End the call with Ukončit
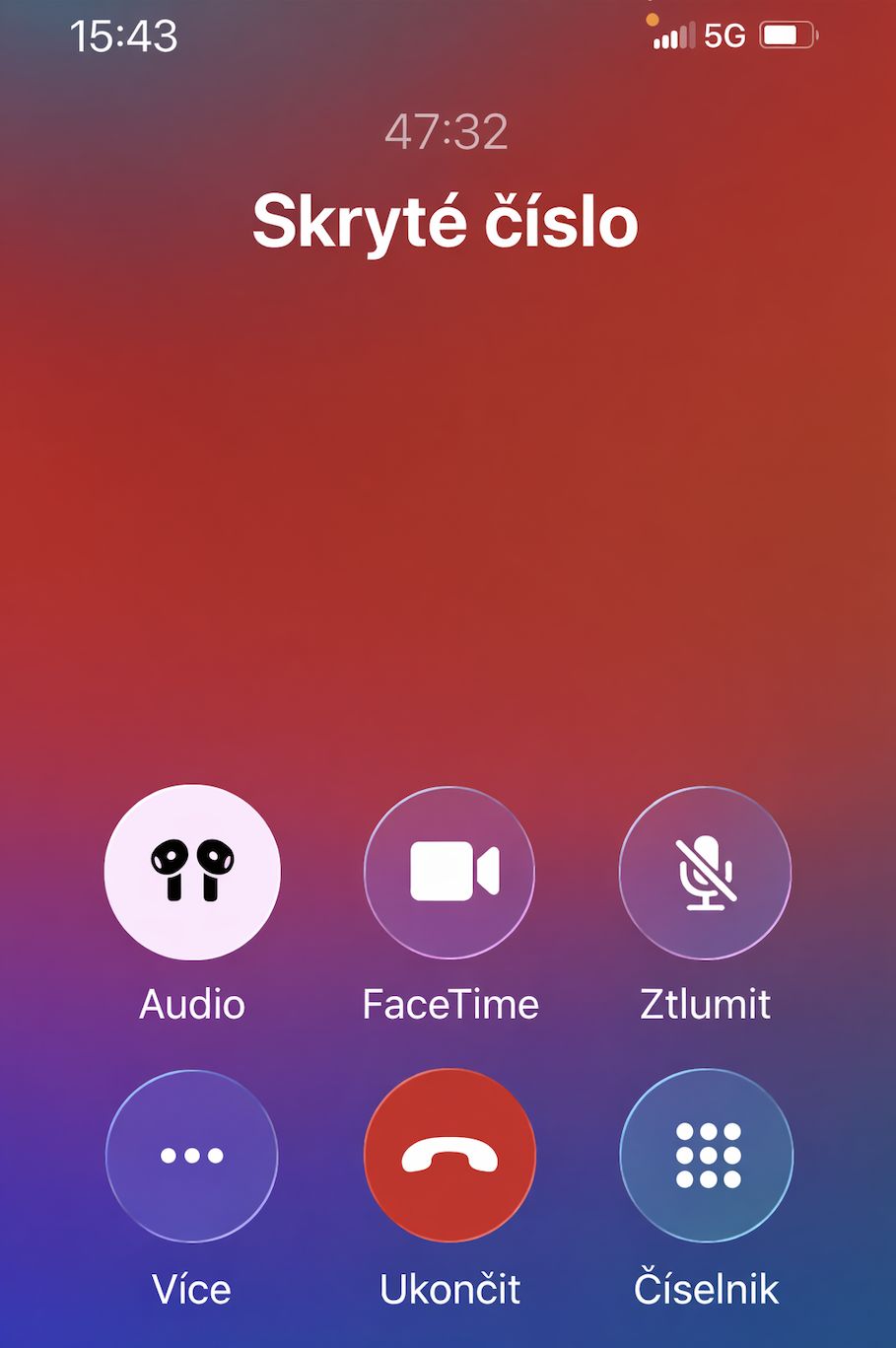This screenshot has width=896, height=1348. coord(450,1155)
